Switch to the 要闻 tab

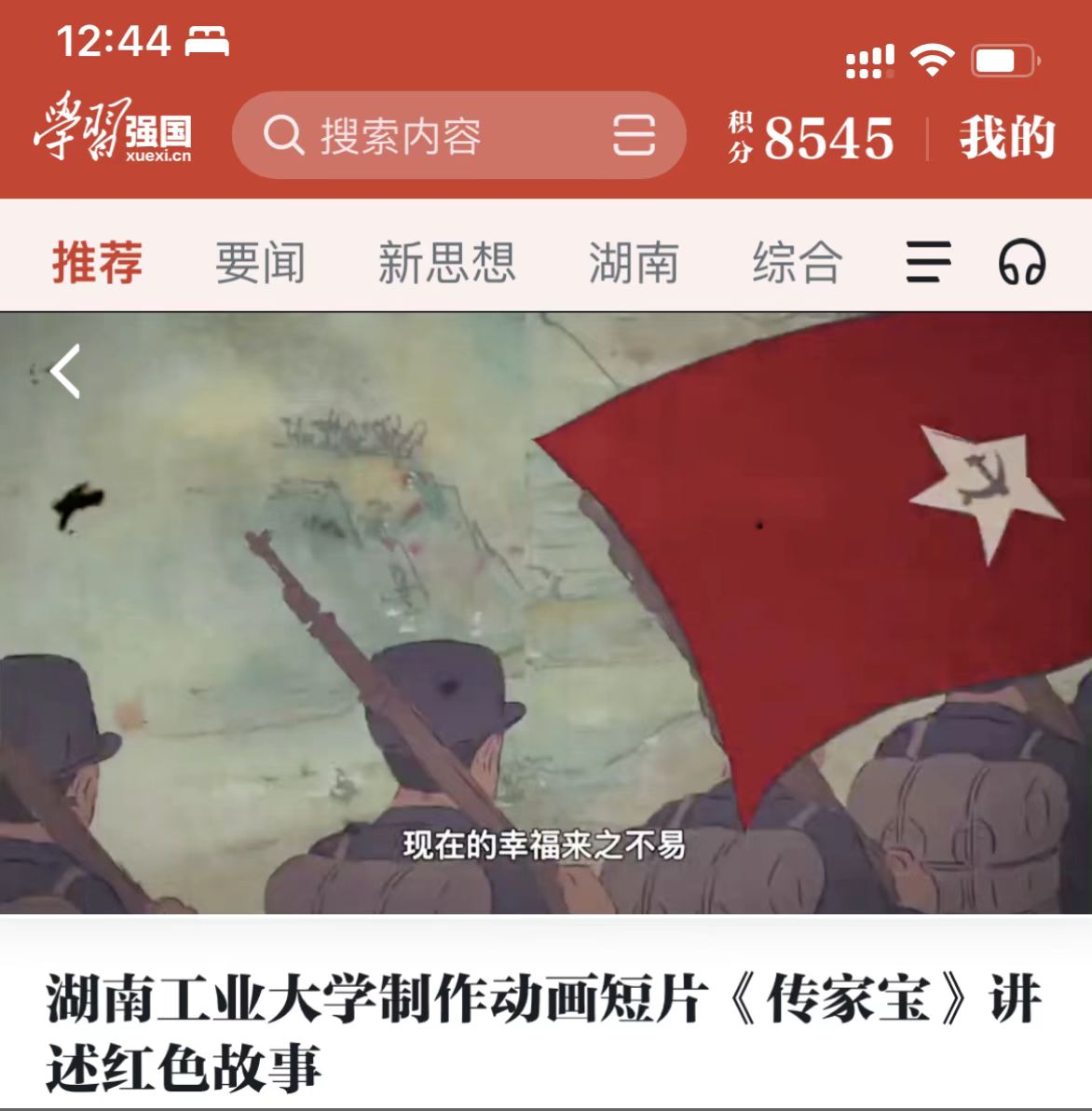tap(260, 262)
